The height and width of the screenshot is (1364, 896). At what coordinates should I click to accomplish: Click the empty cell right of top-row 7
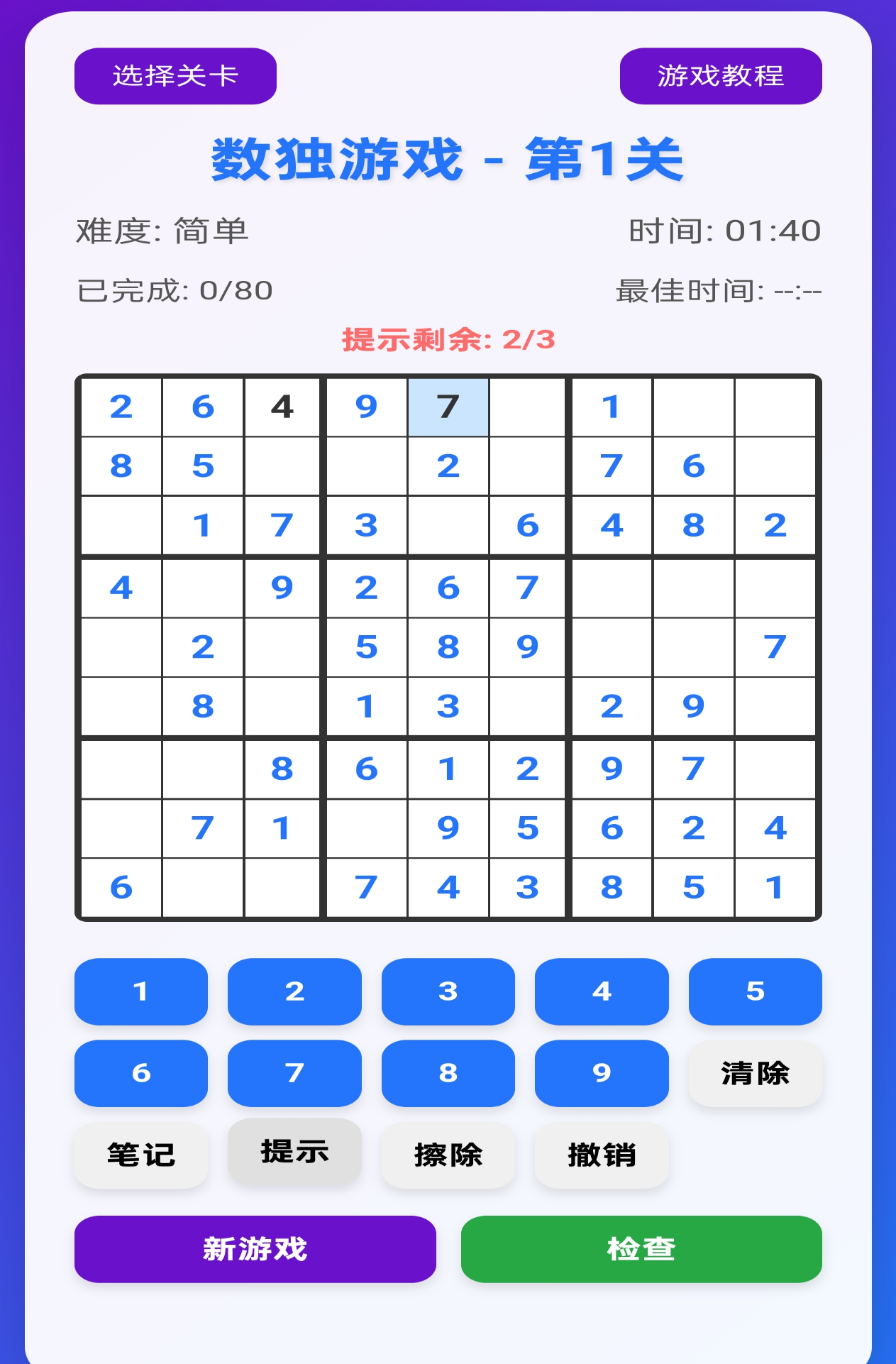pyautogui.click(x=529, y=408)
